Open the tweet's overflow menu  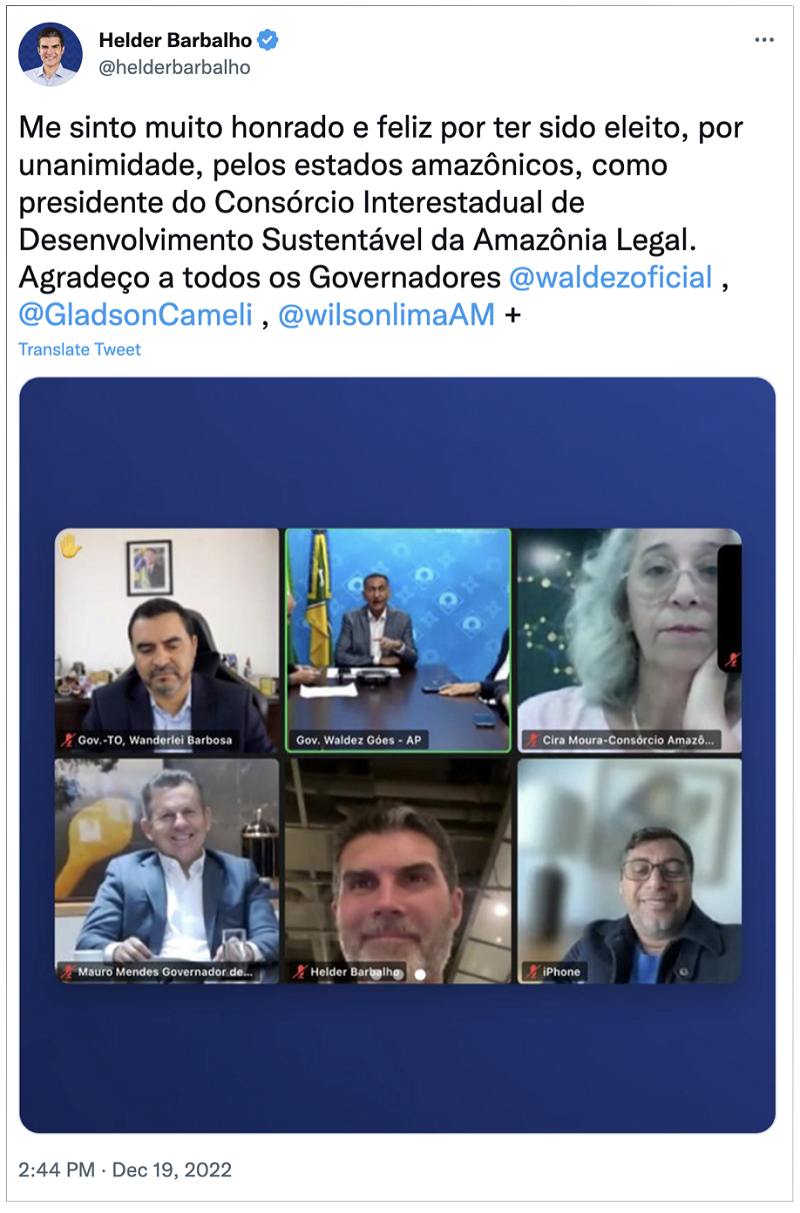pos(764,40)
